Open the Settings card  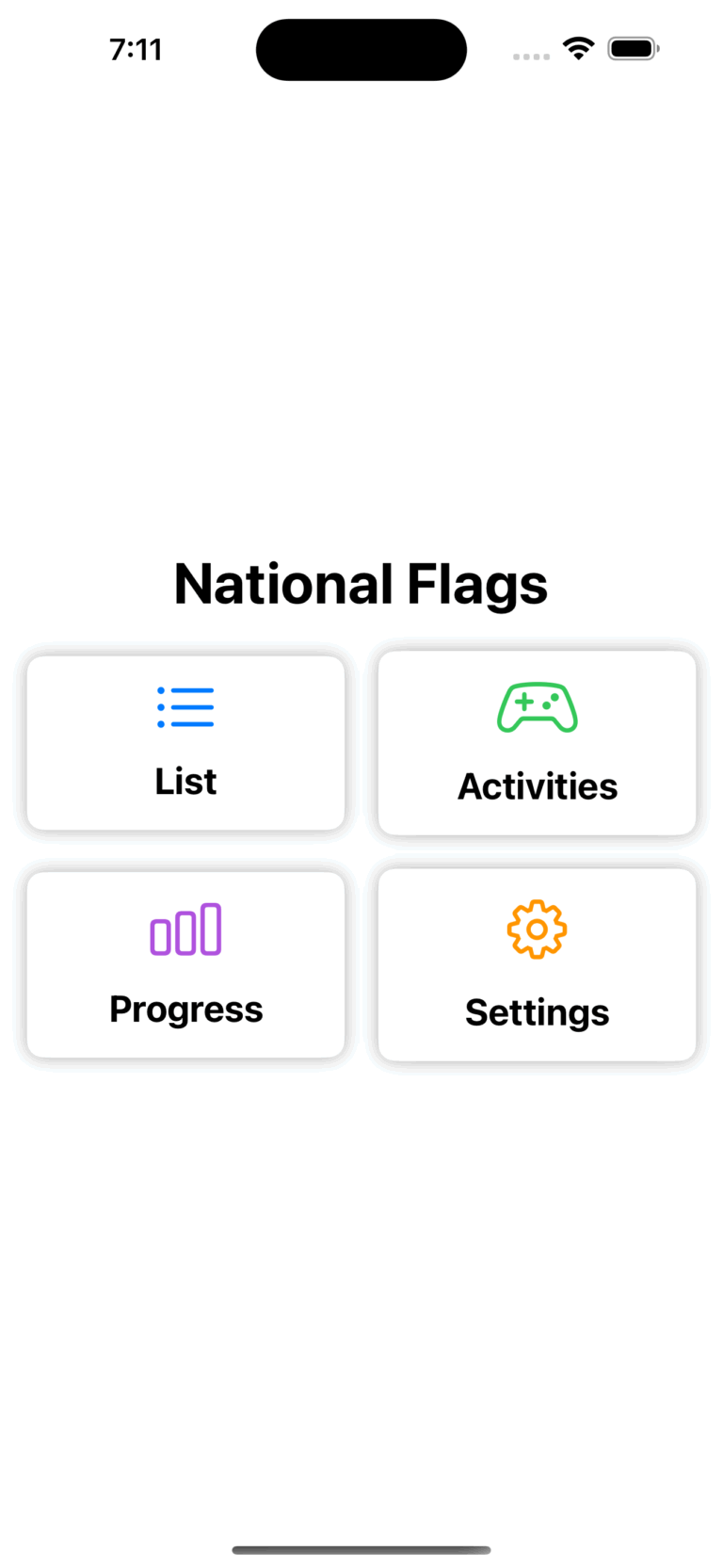(x=537, y=963)
